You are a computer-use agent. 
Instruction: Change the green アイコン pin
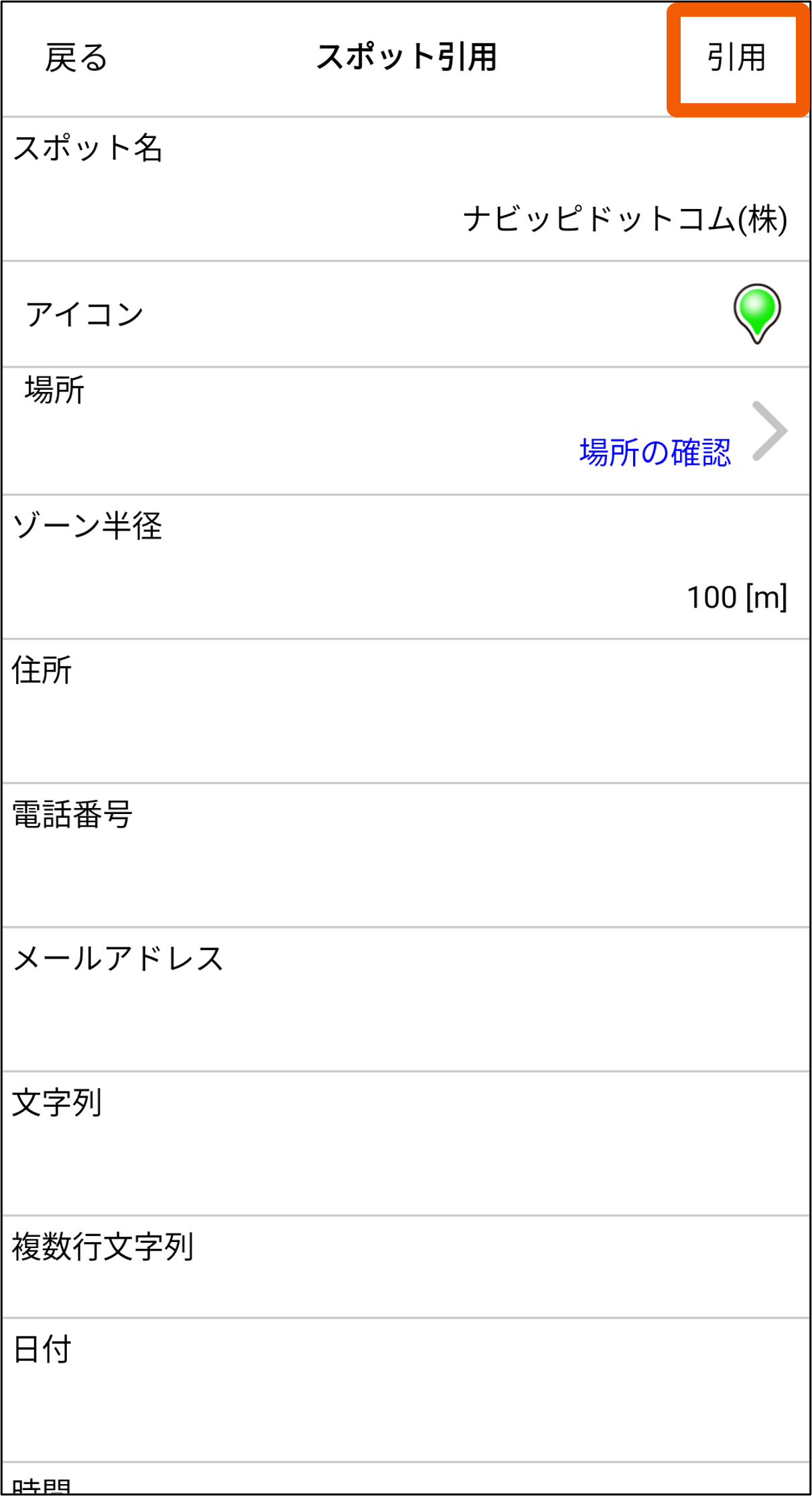756,314
